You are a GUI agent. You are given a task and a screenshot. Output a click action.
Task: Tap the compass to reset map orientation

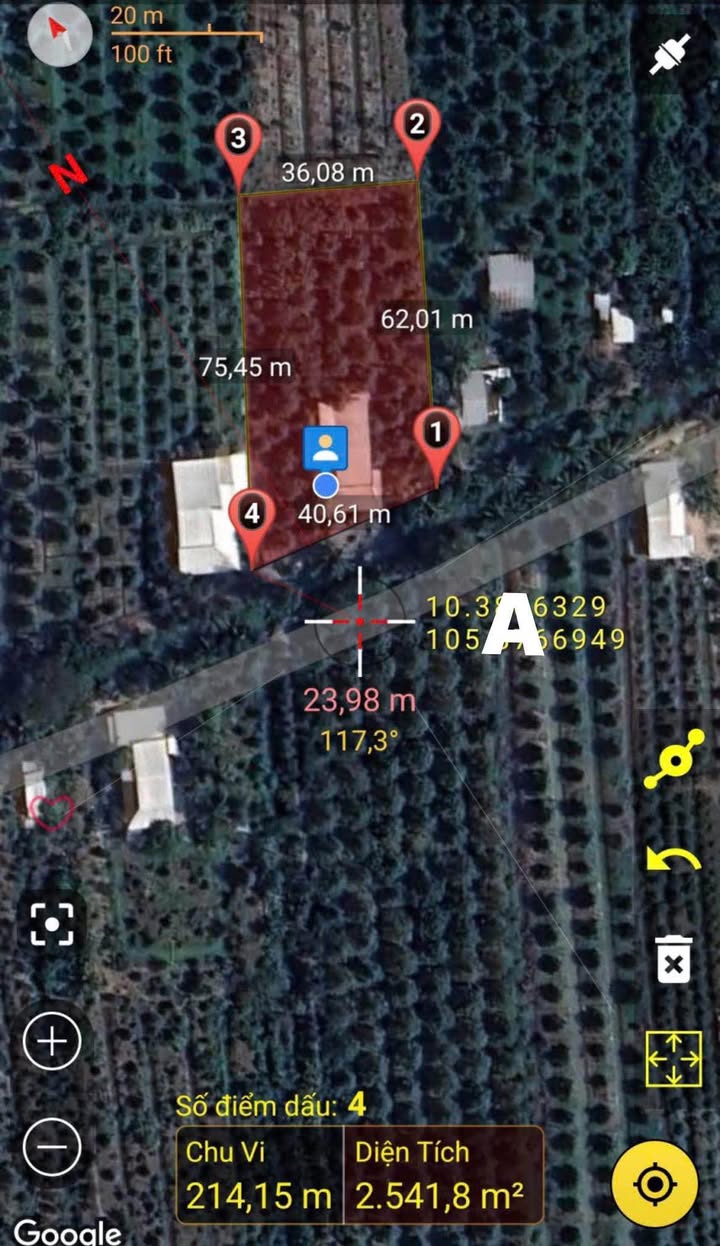pos(60,35)
